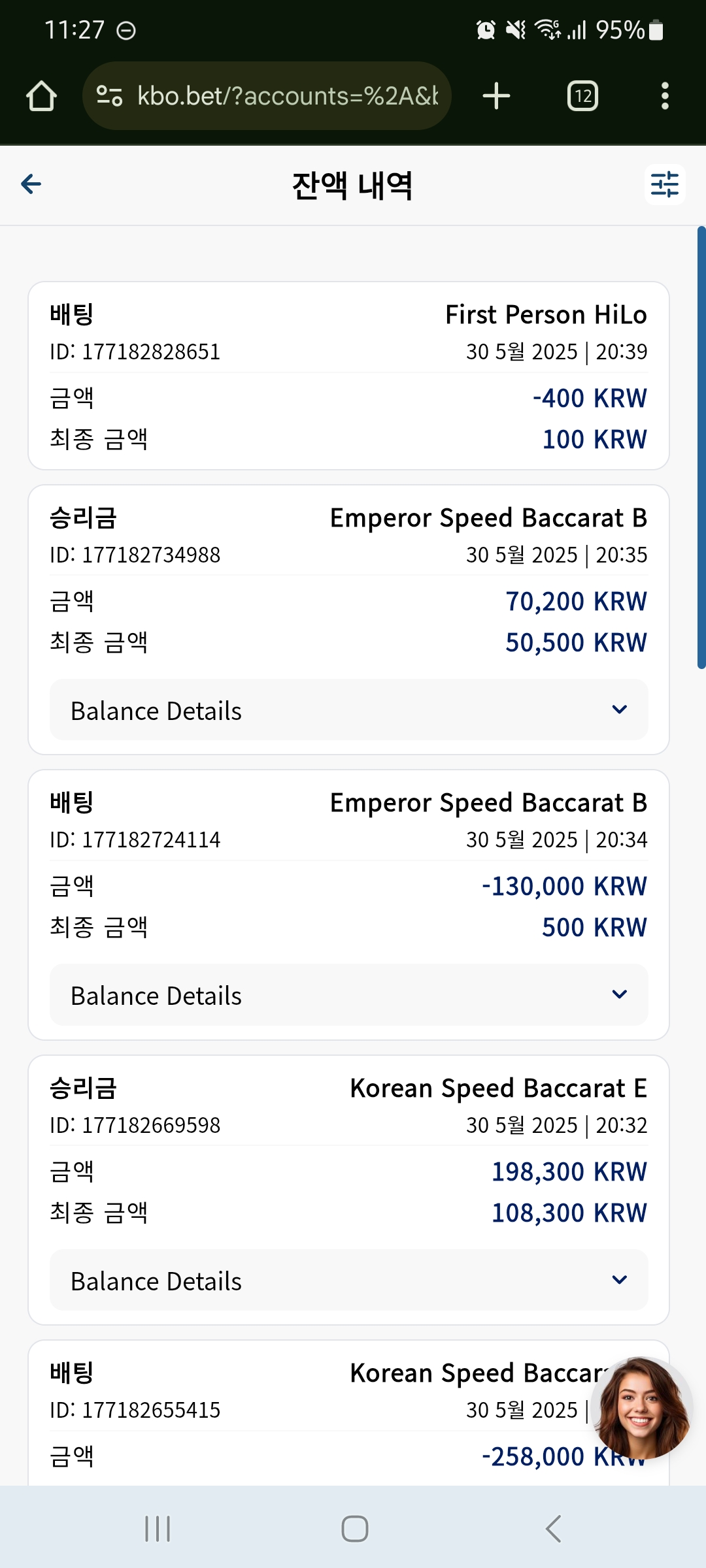
Task: Open the browser overflow menu
Action: click(x=665, y=96)
